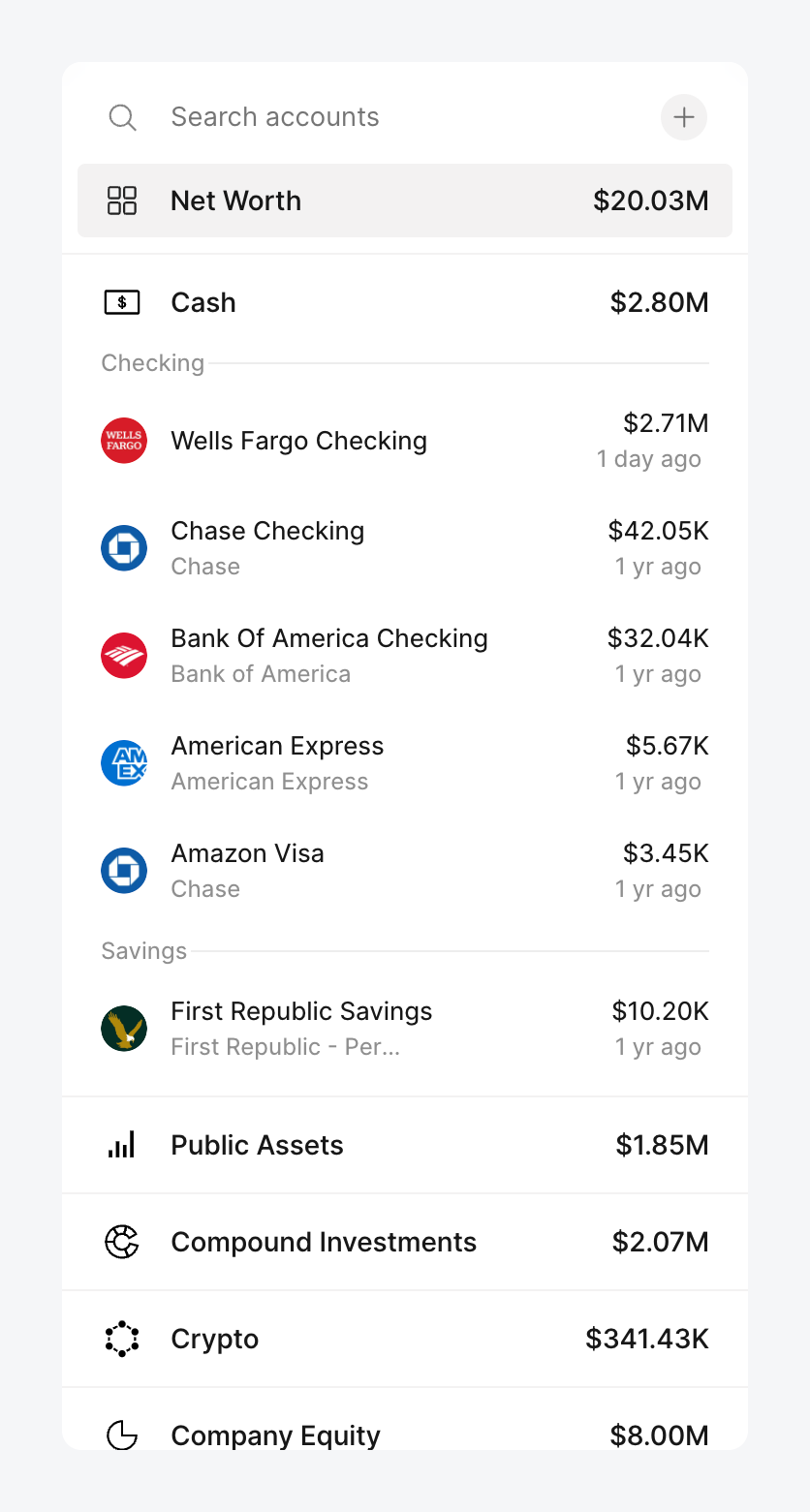Click the Public Assets bar chart icon
Viewport: 810px width, 1512px height.
point(120,1144)
